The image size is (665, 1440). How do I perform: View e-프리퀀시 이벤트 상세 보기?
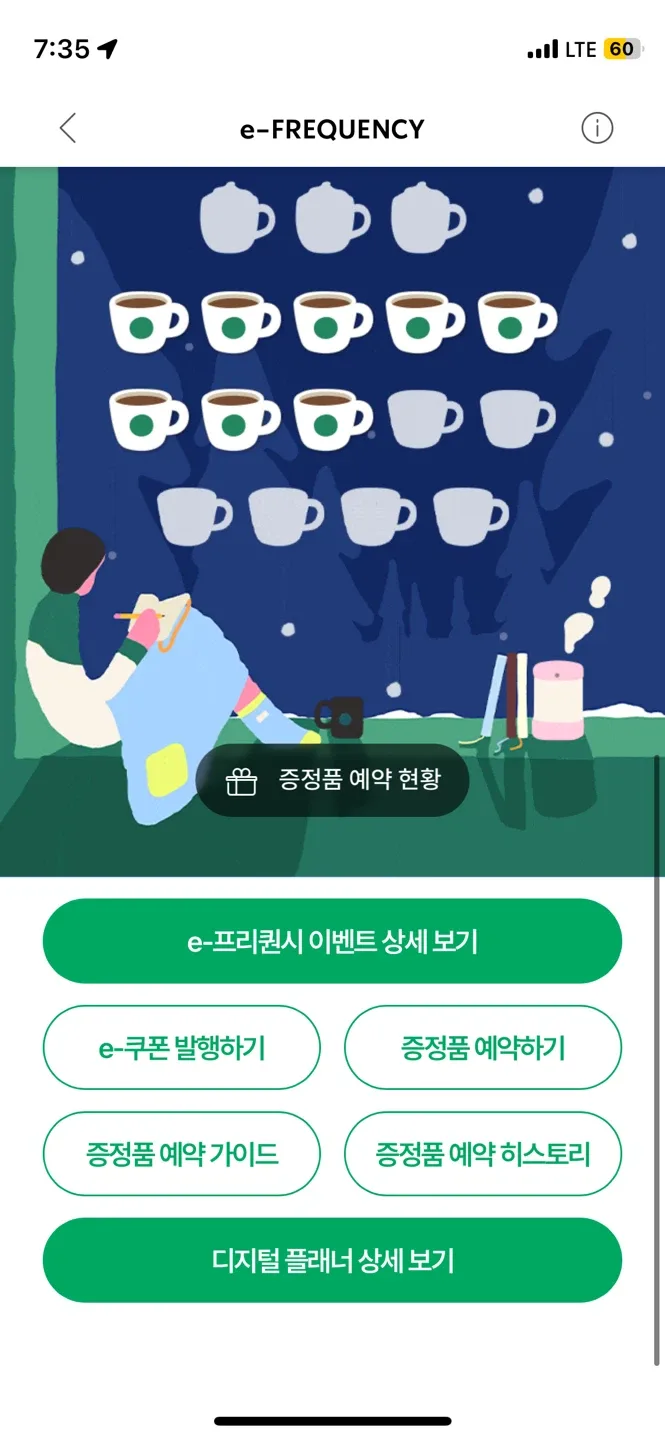332,941
